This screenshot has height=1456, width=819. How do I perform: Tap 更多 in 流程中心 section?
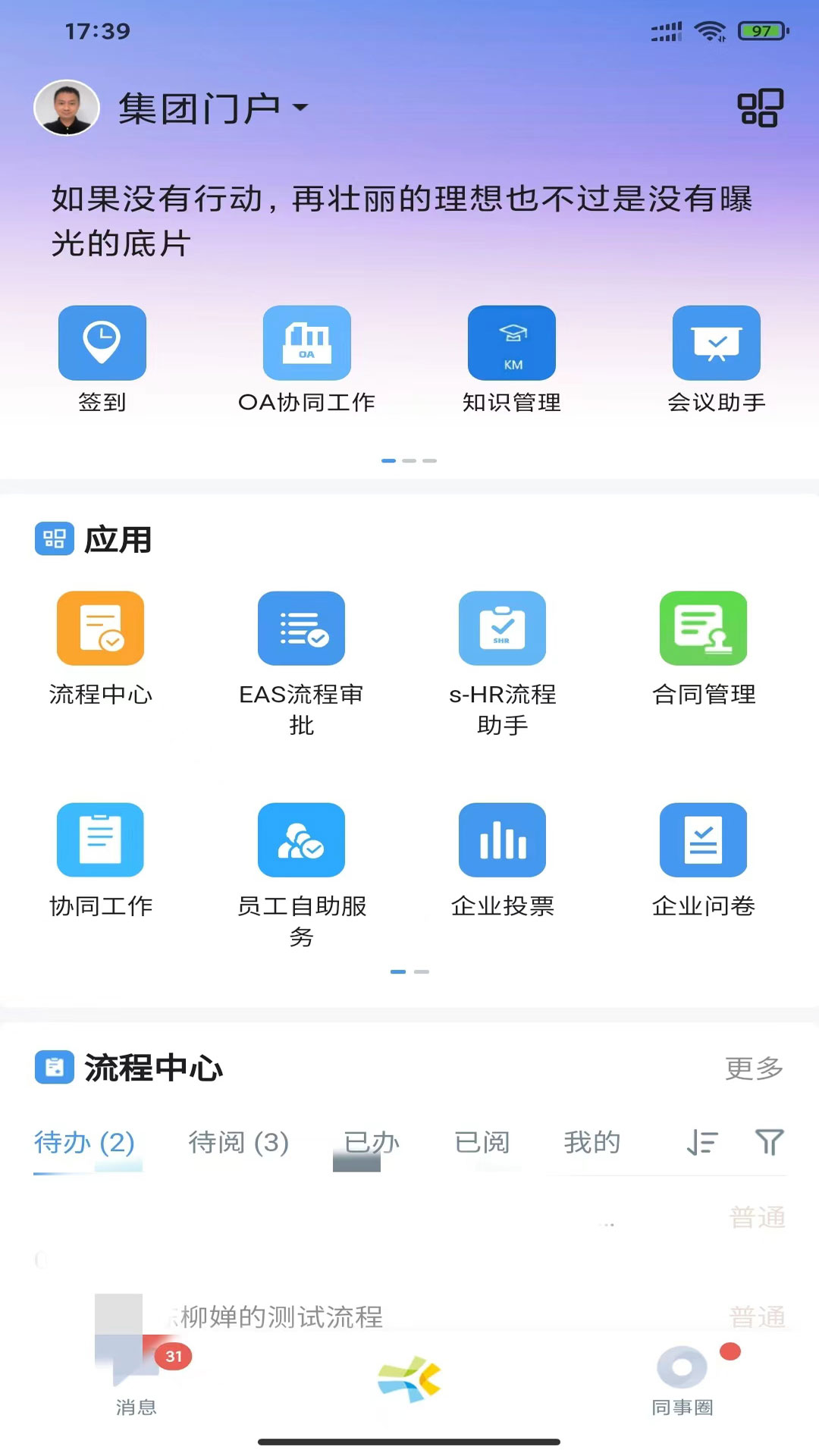[x=754, y=1068]
